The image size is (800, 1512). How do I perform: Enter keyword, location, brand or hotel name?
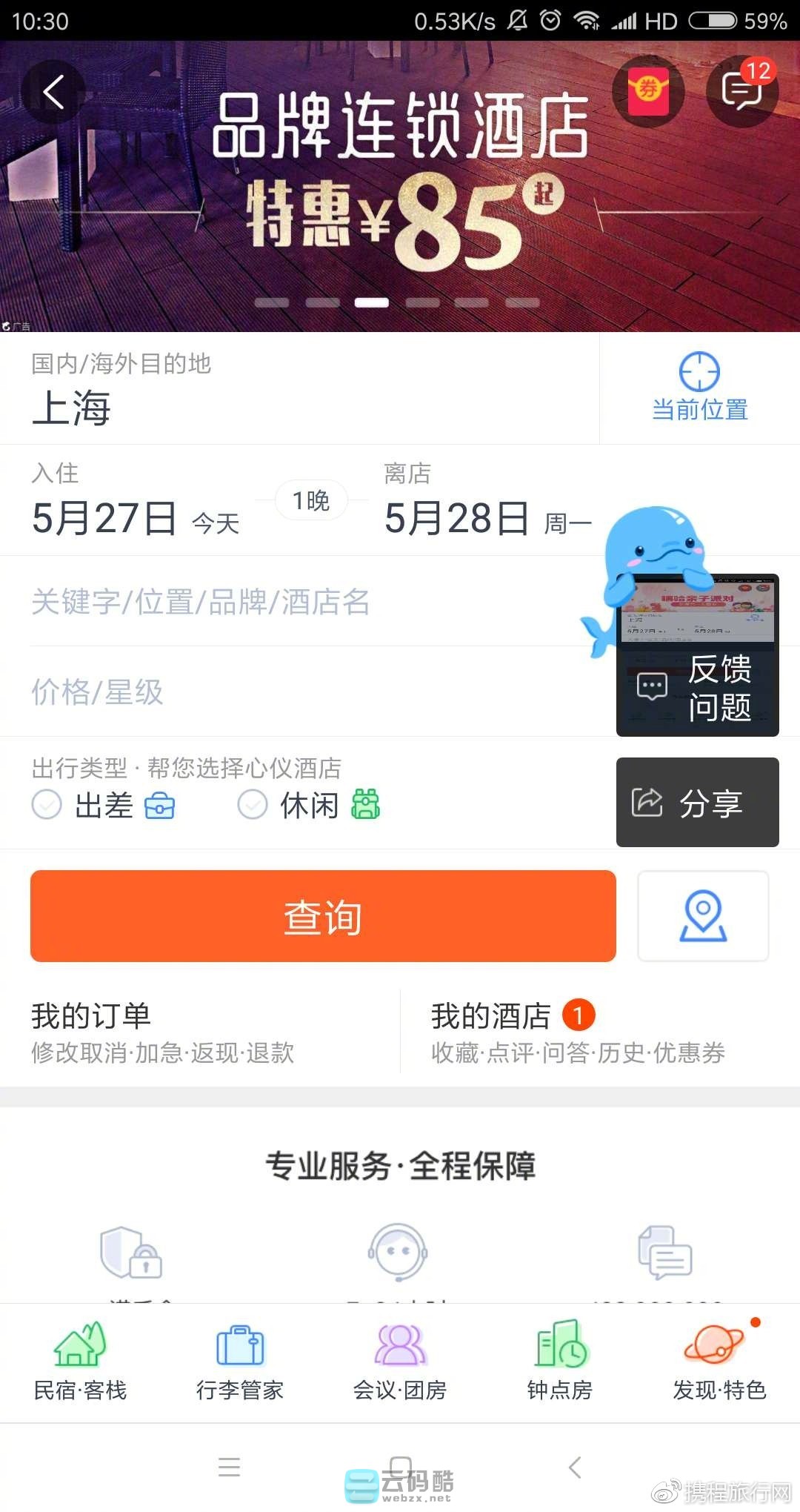click(296, 601)
